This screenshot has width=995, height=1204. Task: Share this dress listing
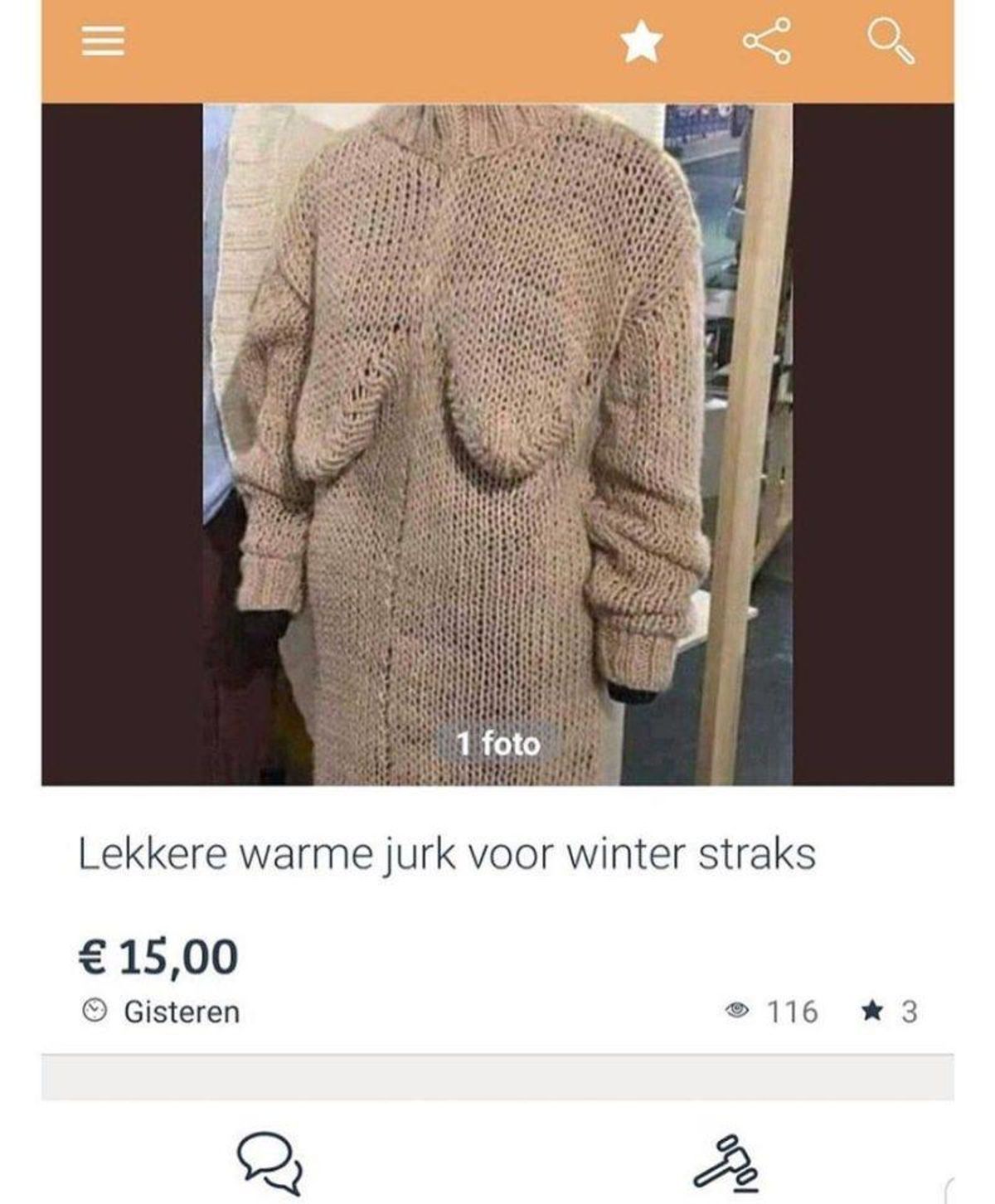[x=767, y=41]
